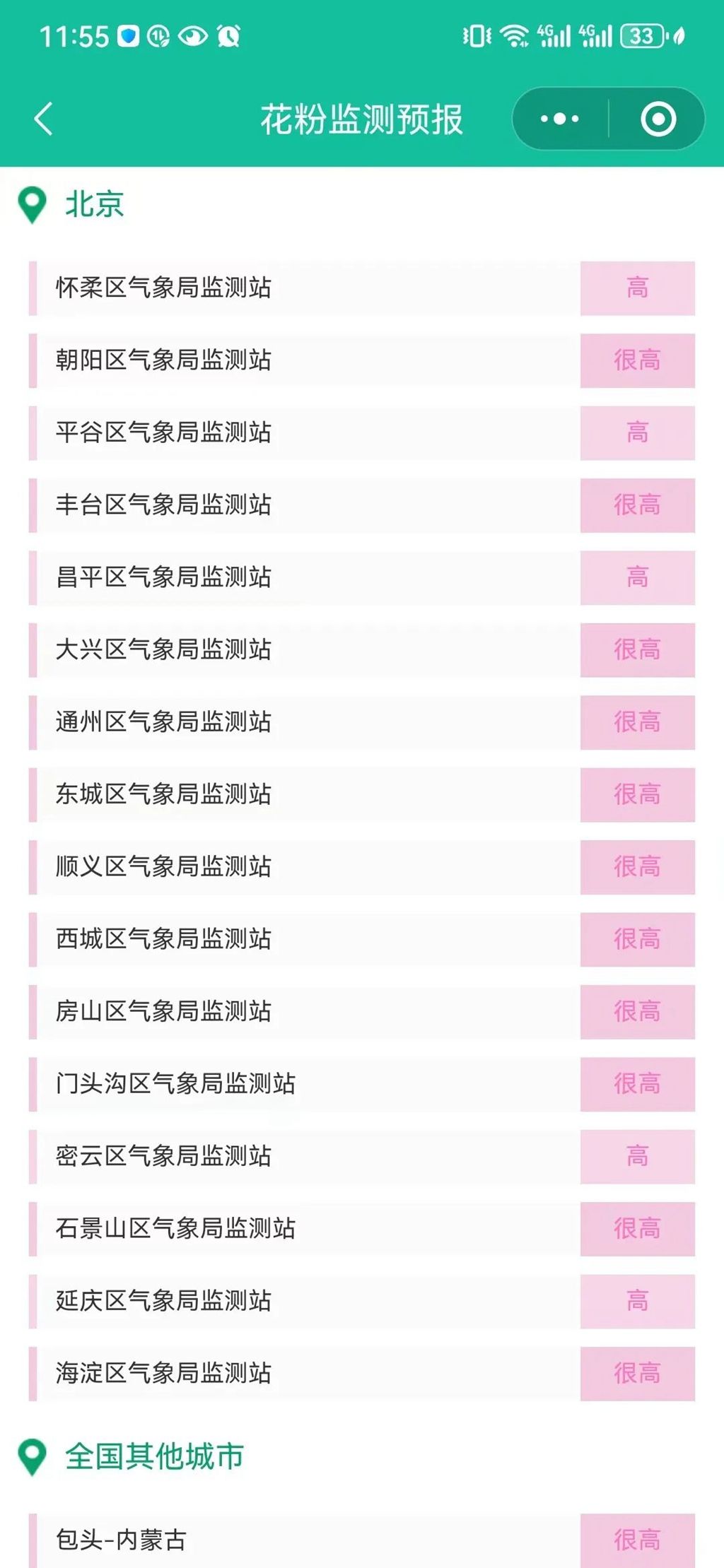
Task: Close the mini program with the circle button
Action: pyautogui.click(x=658, y=119)
